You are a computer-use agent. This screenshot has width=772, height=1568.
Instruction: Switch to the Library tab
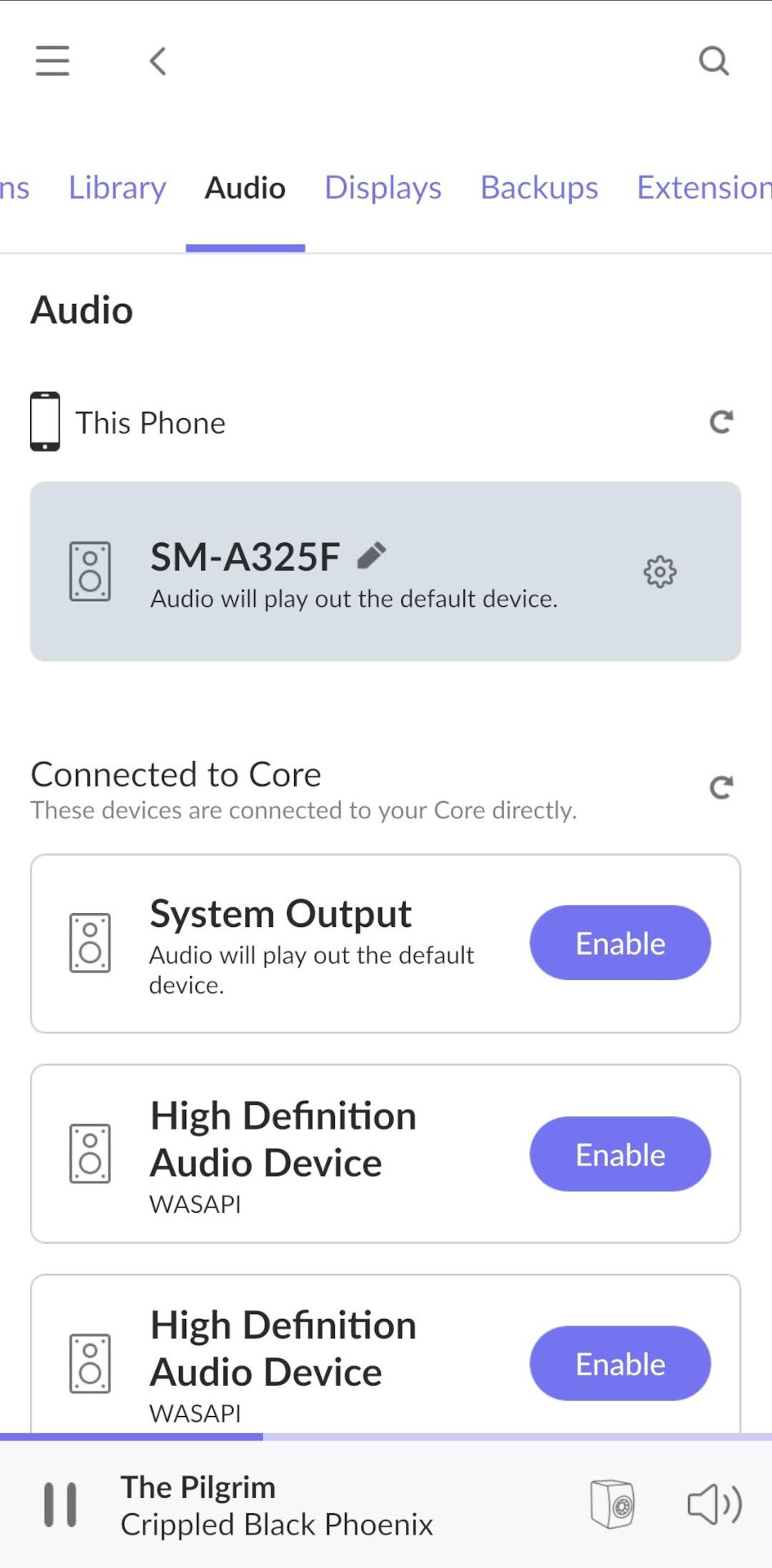coord(117,188)
